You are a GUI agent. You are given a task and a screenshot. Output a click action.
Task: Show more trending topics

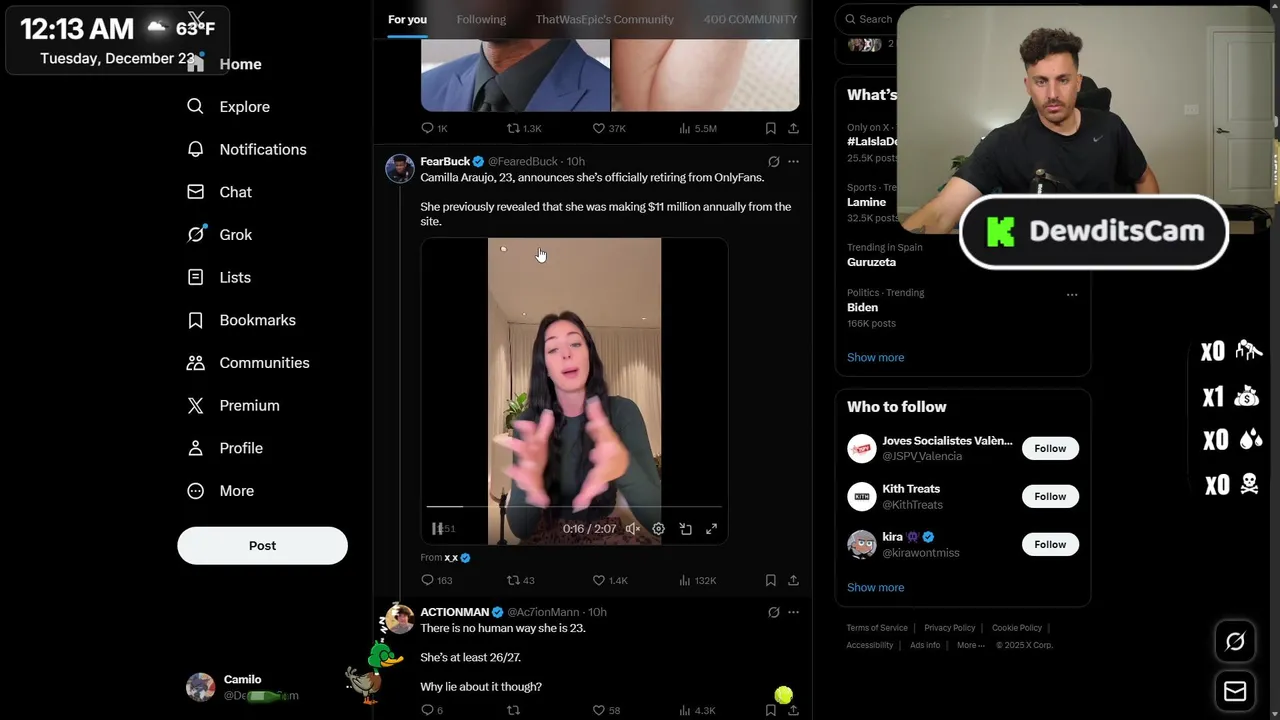coord(875,357)
